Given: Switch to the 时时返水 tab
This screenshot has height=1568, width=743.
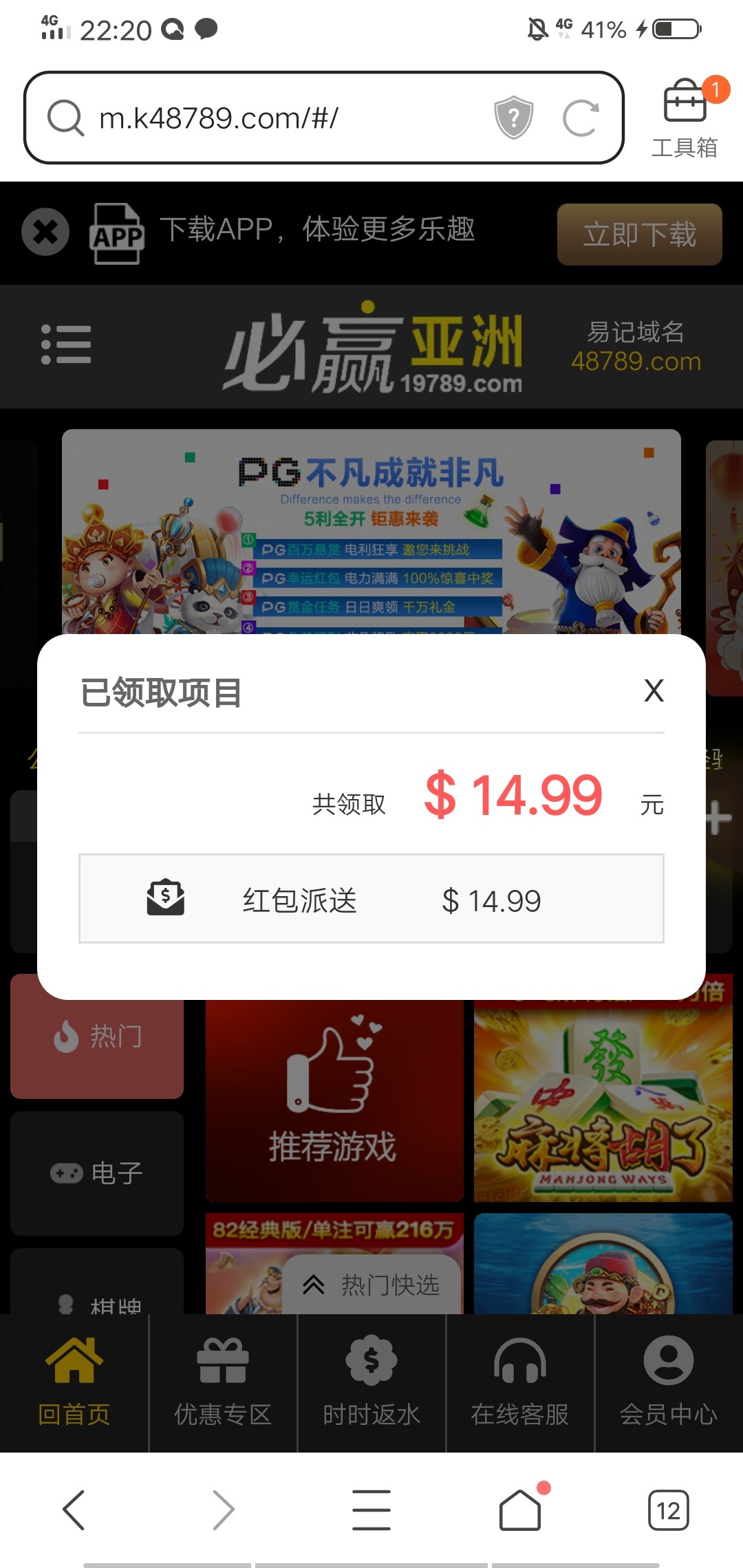Looking at the screenshot, I should click(x=371, y=1382).
